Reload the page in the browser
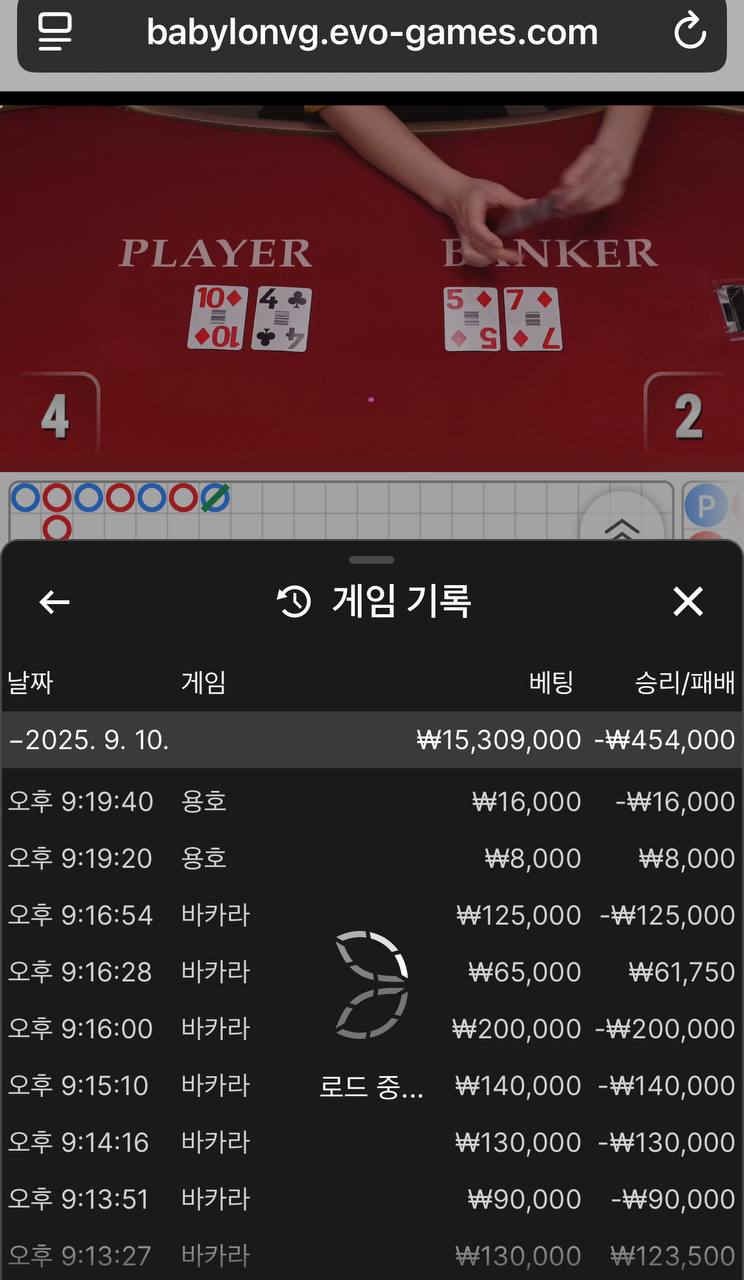 [690, 32]
